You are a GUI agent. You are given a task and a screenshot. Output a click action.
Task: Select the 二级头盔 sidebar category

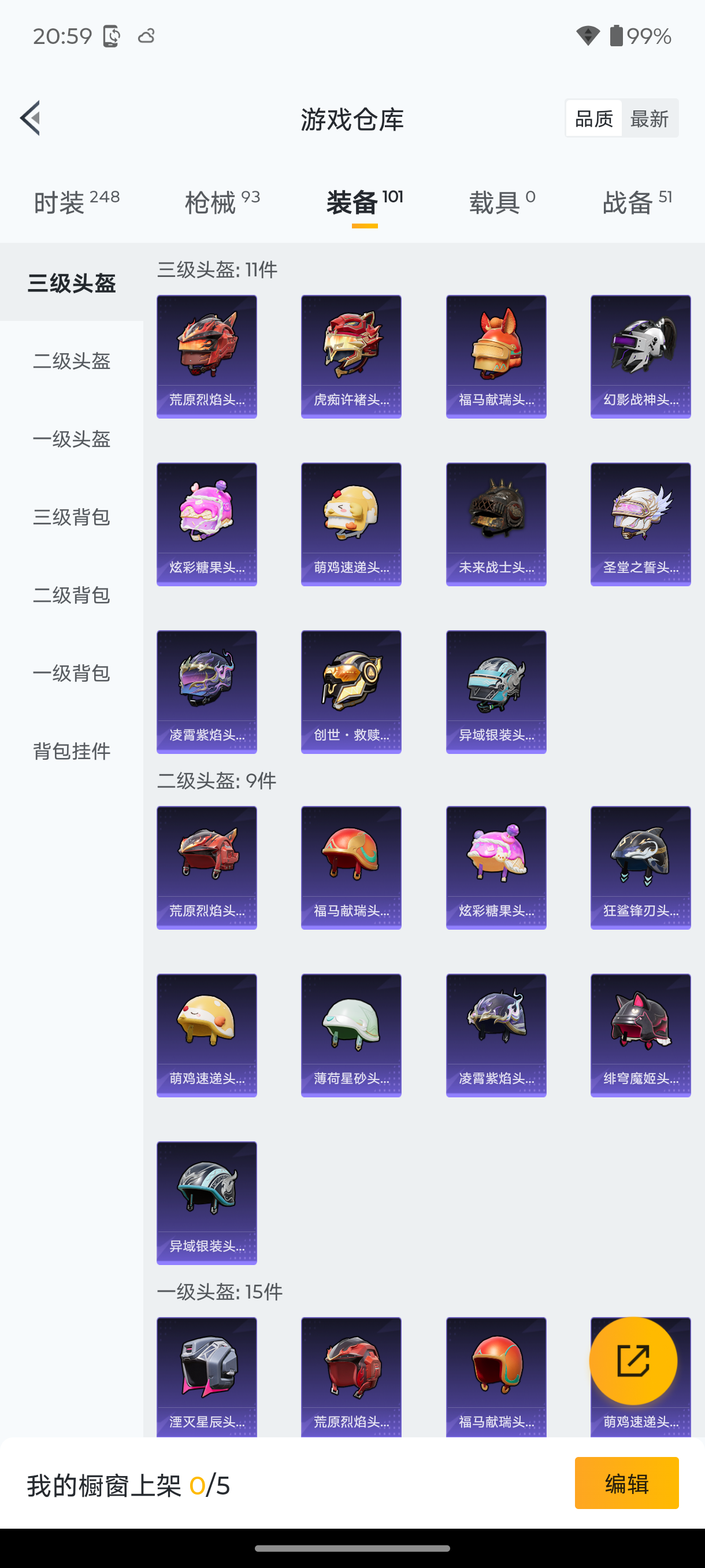(x=71, y=361)
